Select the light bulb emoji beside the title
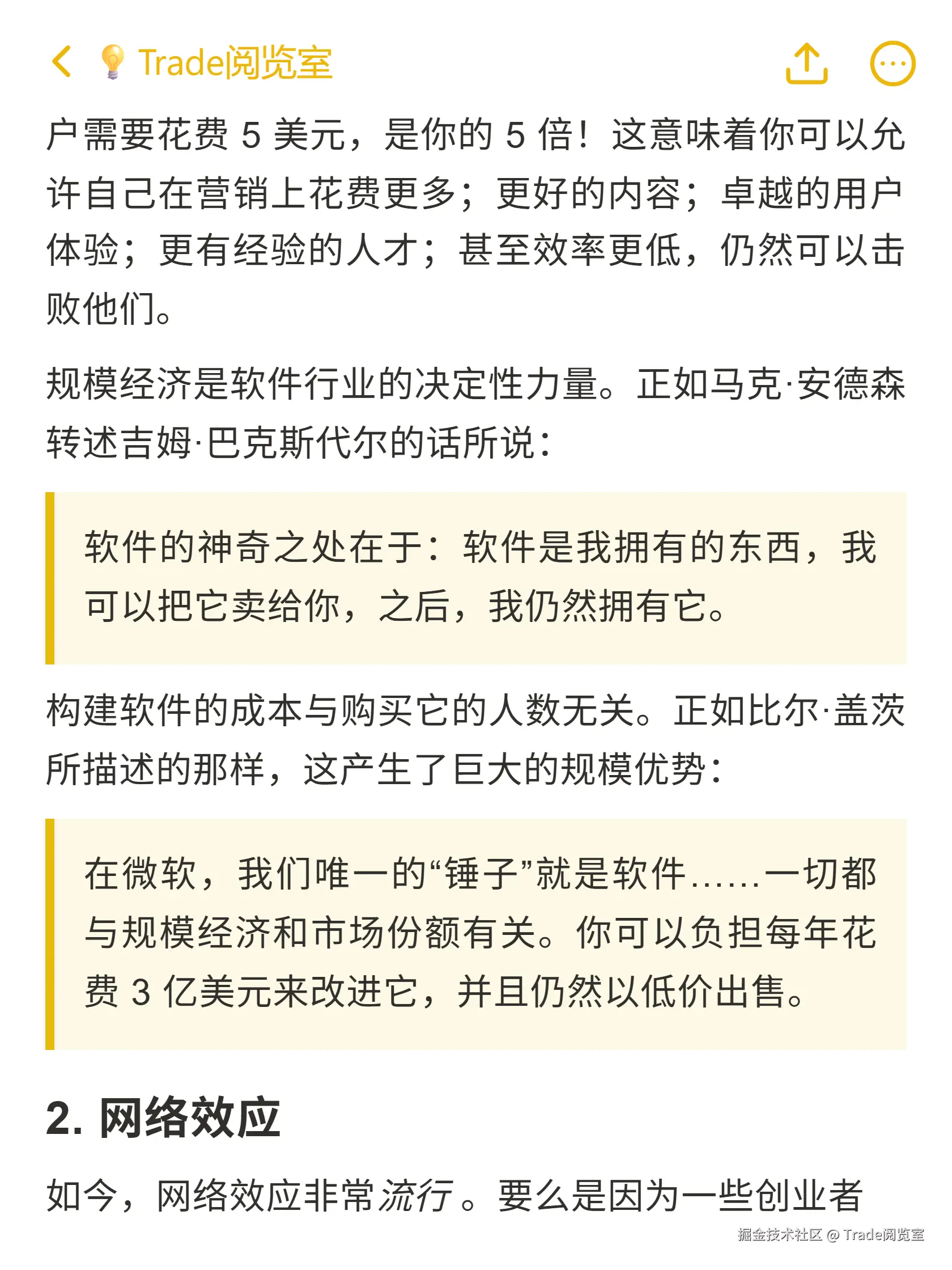The width and height of the screenshot is (952, 1270). pos(112,64)
